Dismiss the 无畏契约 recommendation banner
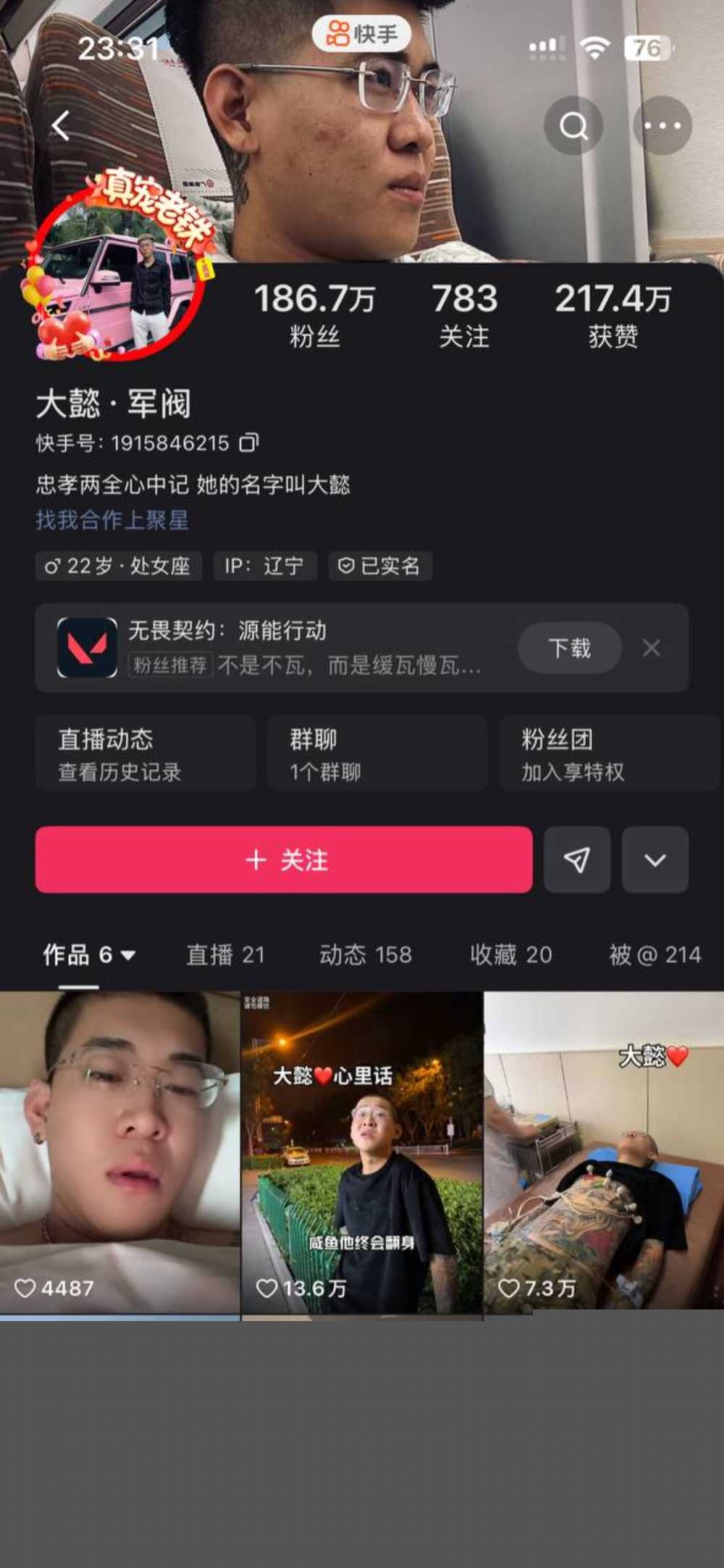This screenshot has width=724, height=1568. [651, 647]
